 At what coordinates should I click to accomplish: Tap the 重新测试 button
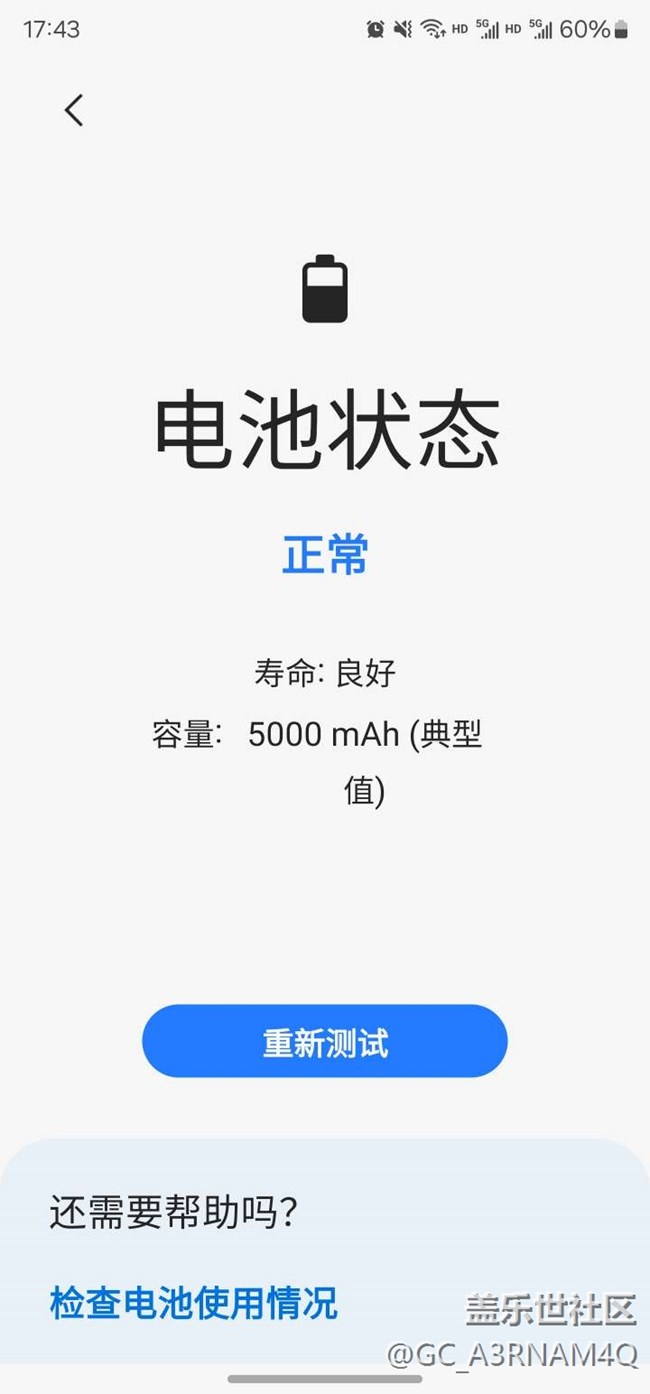pyautogui.click(x=325, y=1042)
